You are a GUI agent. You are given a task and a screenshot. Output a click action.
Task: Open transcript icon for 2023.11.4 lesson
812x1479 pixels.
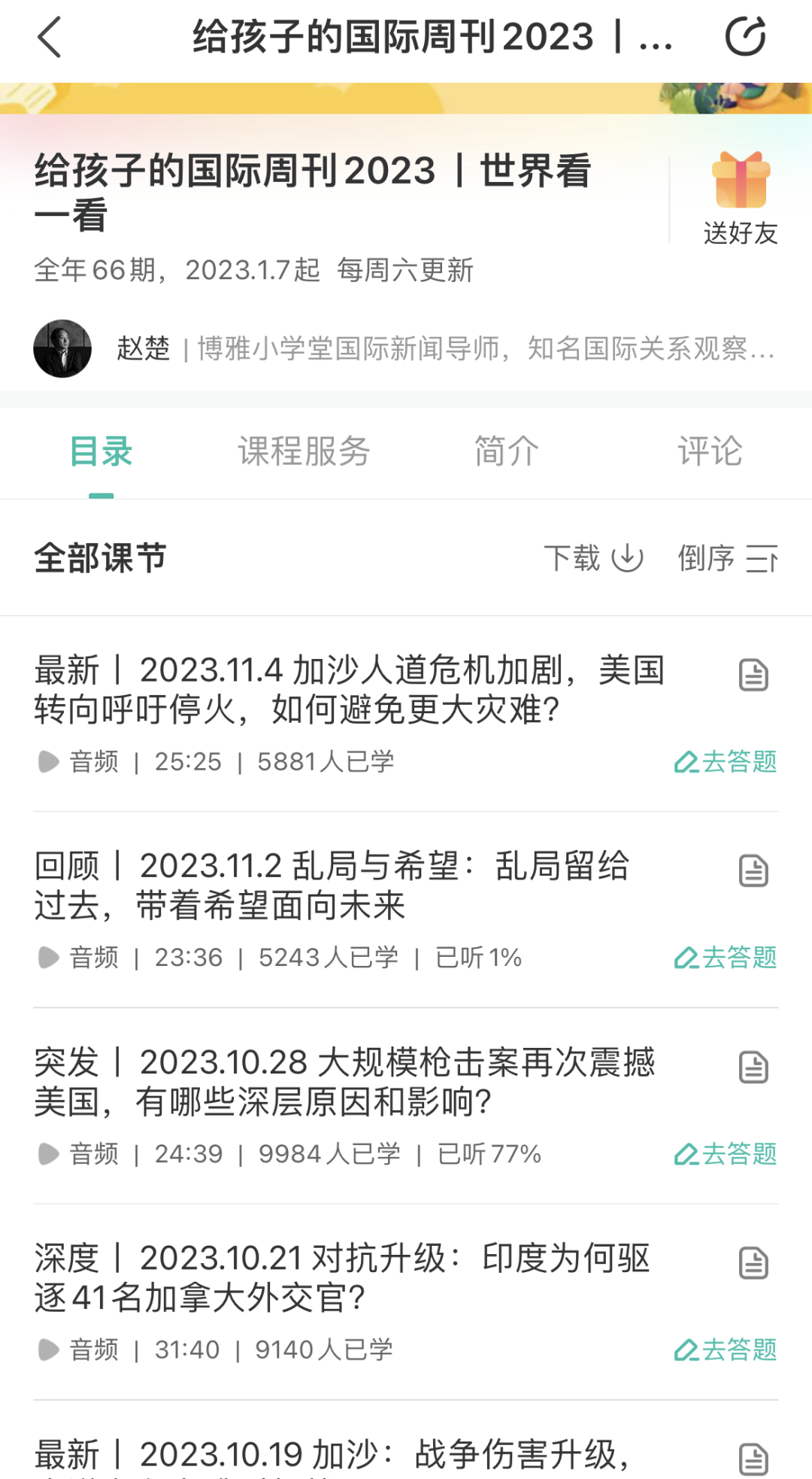tap(753, 675)
